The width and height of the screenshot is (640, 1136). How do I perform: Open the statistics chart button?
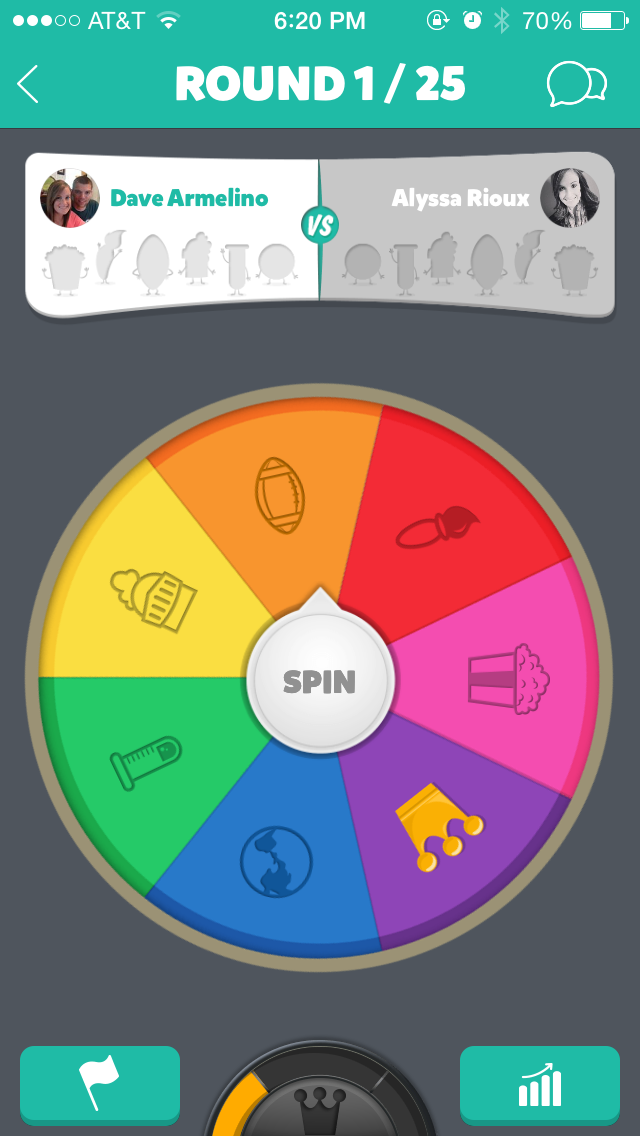click(540, 1084)
